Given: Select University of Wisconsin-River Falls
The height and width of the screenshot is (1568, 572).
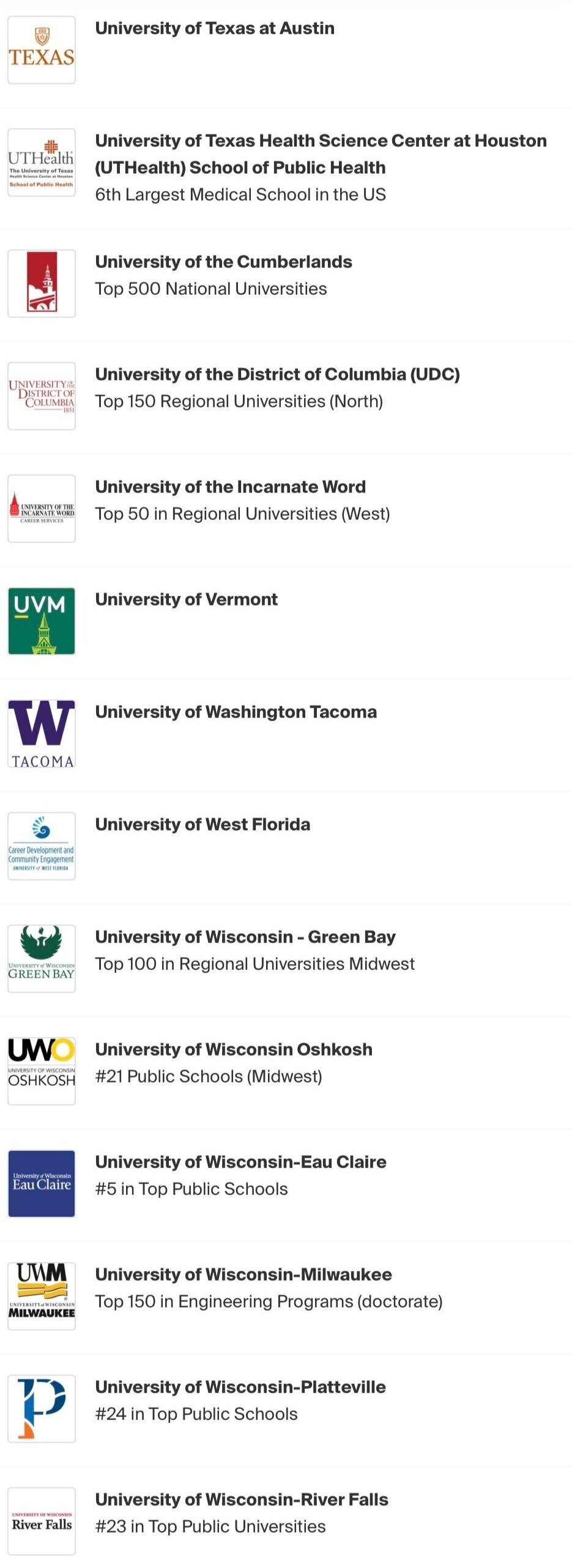Looking at the screenshot, I should click(242, 1500).
